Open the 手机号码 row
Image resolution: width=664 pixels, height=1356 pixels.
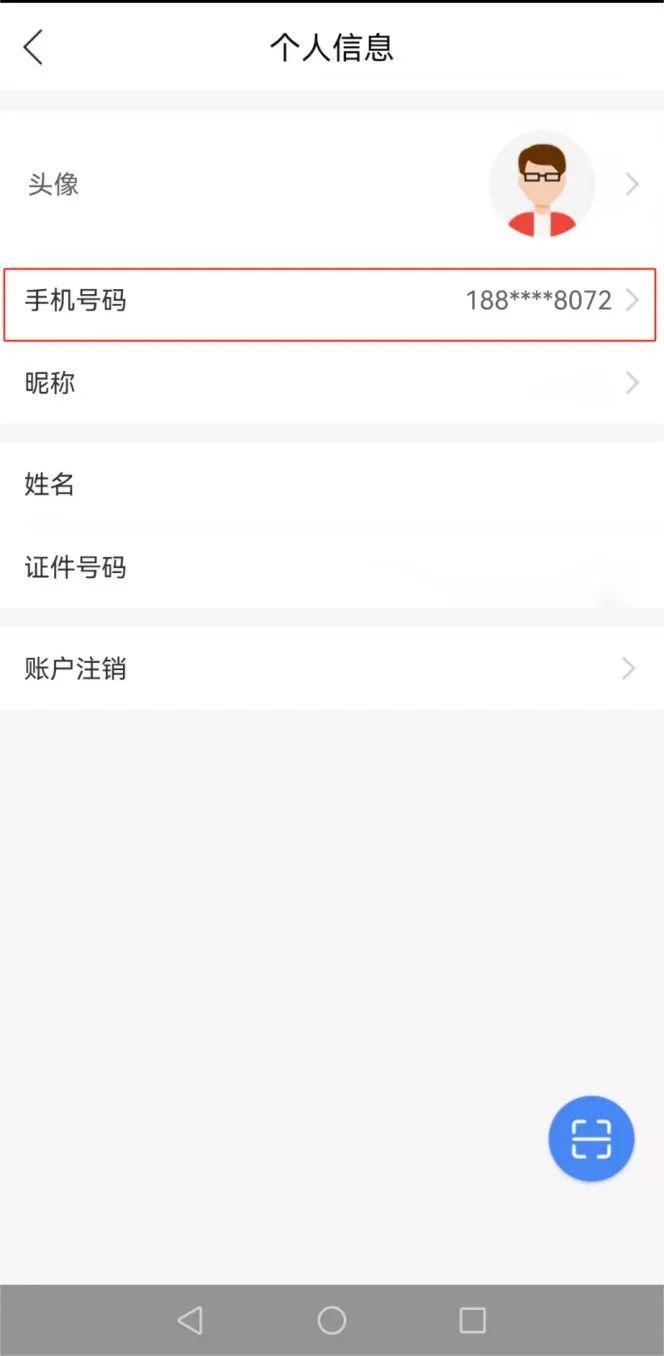click(x=330, y=301)
